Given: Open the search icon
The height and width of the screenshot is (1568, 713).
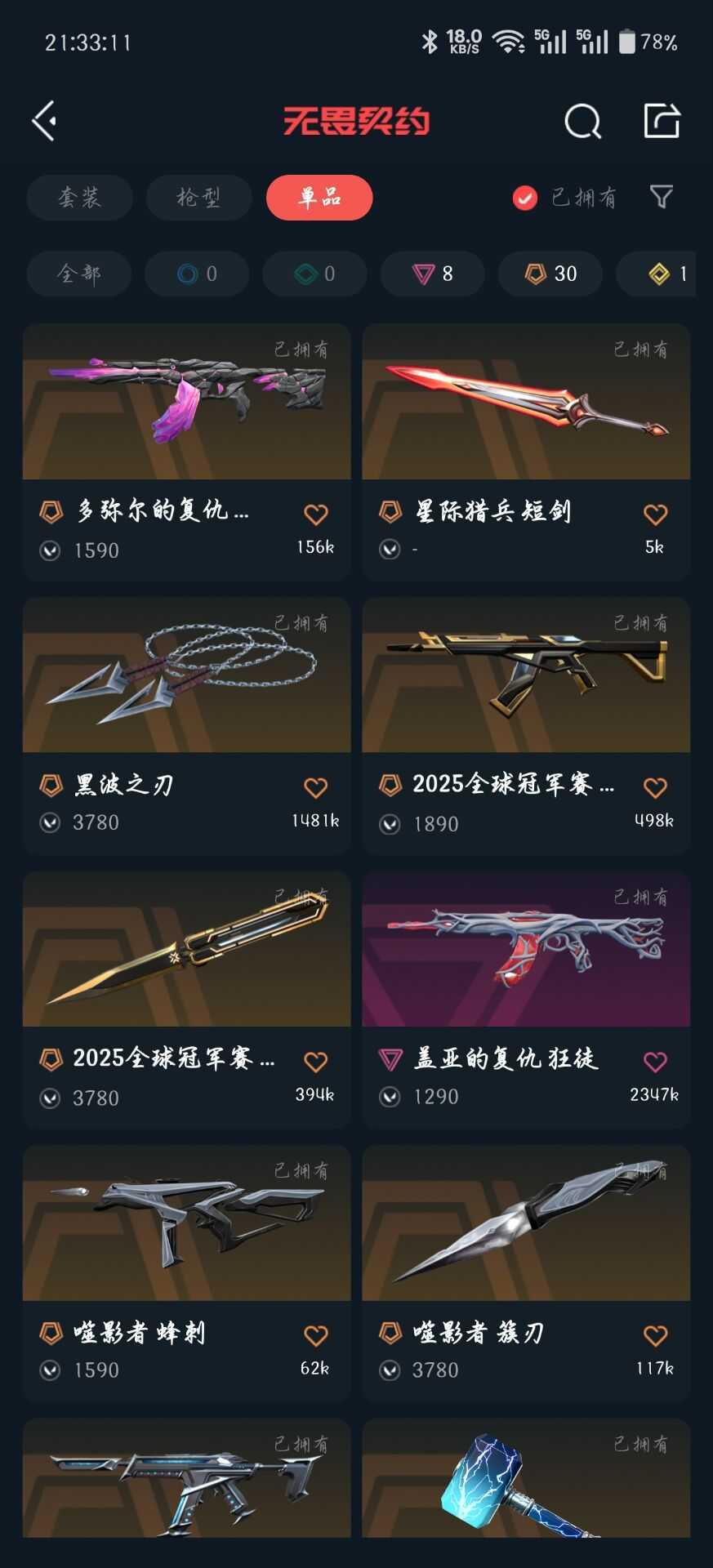Looking at the screenshot, I should (582, 121).
